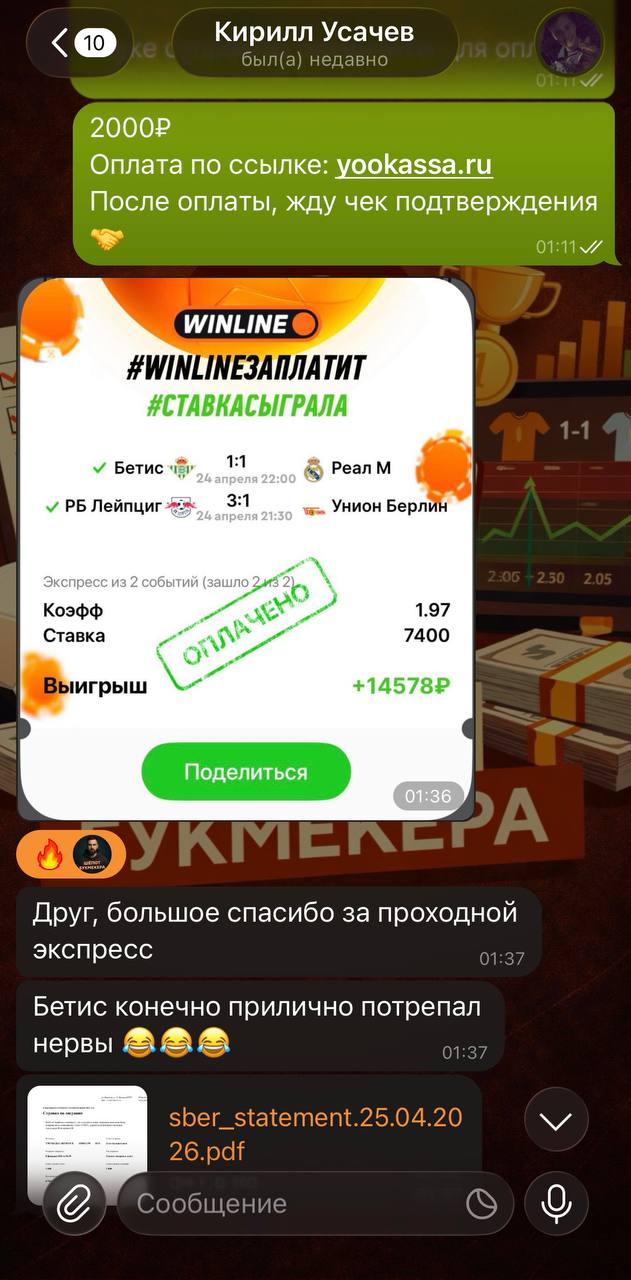
Task: Open the sticker panel
Action: pyautogui.click(x=482, y=1204)
